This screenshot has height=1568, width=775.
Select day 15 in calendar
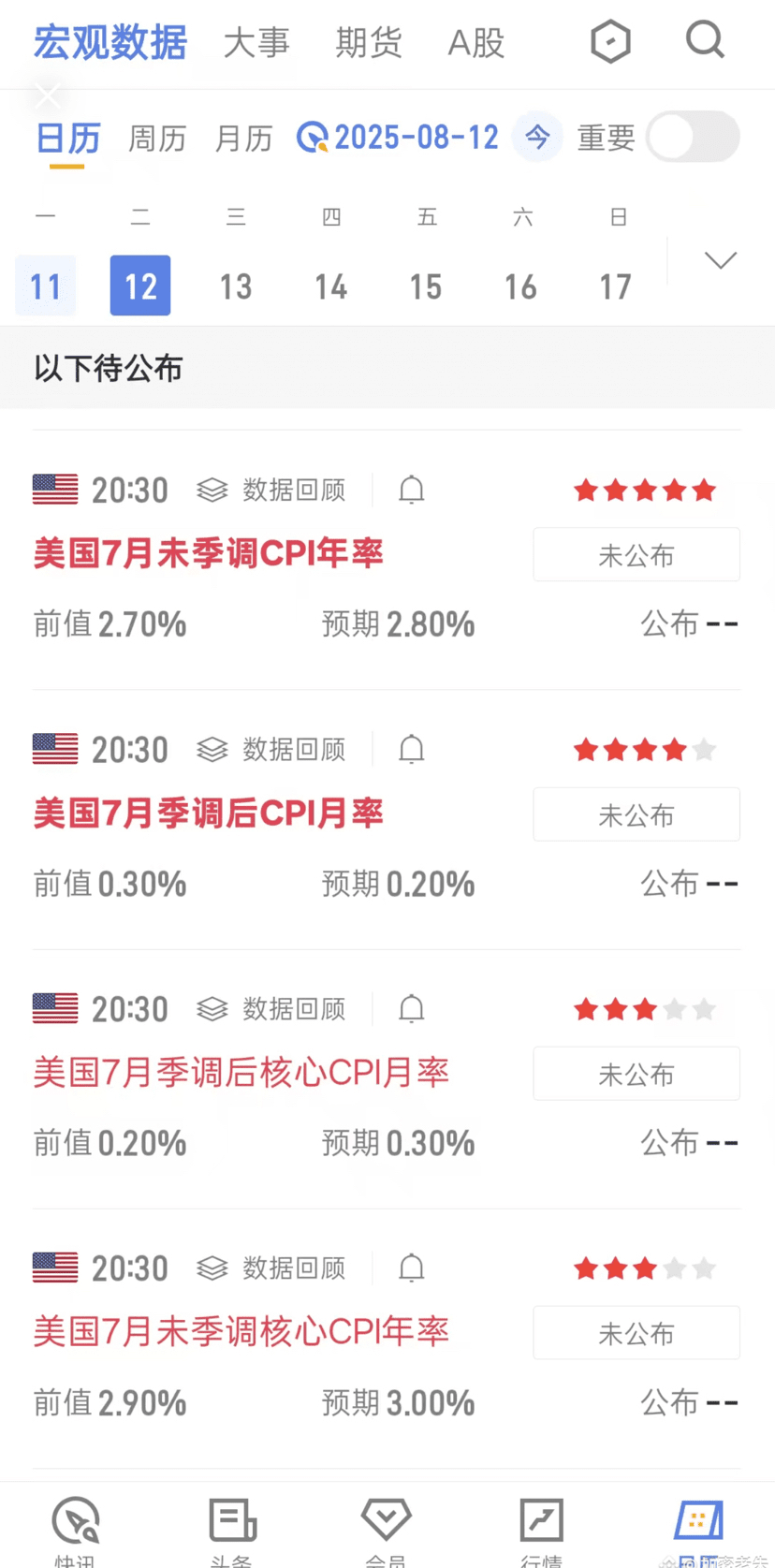426,286
